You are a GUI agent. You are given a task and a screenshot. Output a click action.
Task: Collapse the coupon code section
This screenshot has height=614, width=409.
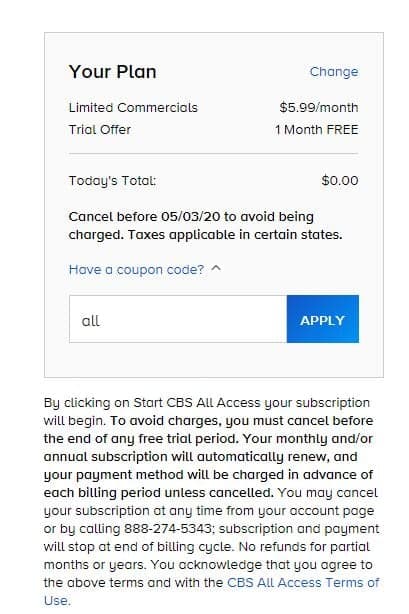click(145, 269)
